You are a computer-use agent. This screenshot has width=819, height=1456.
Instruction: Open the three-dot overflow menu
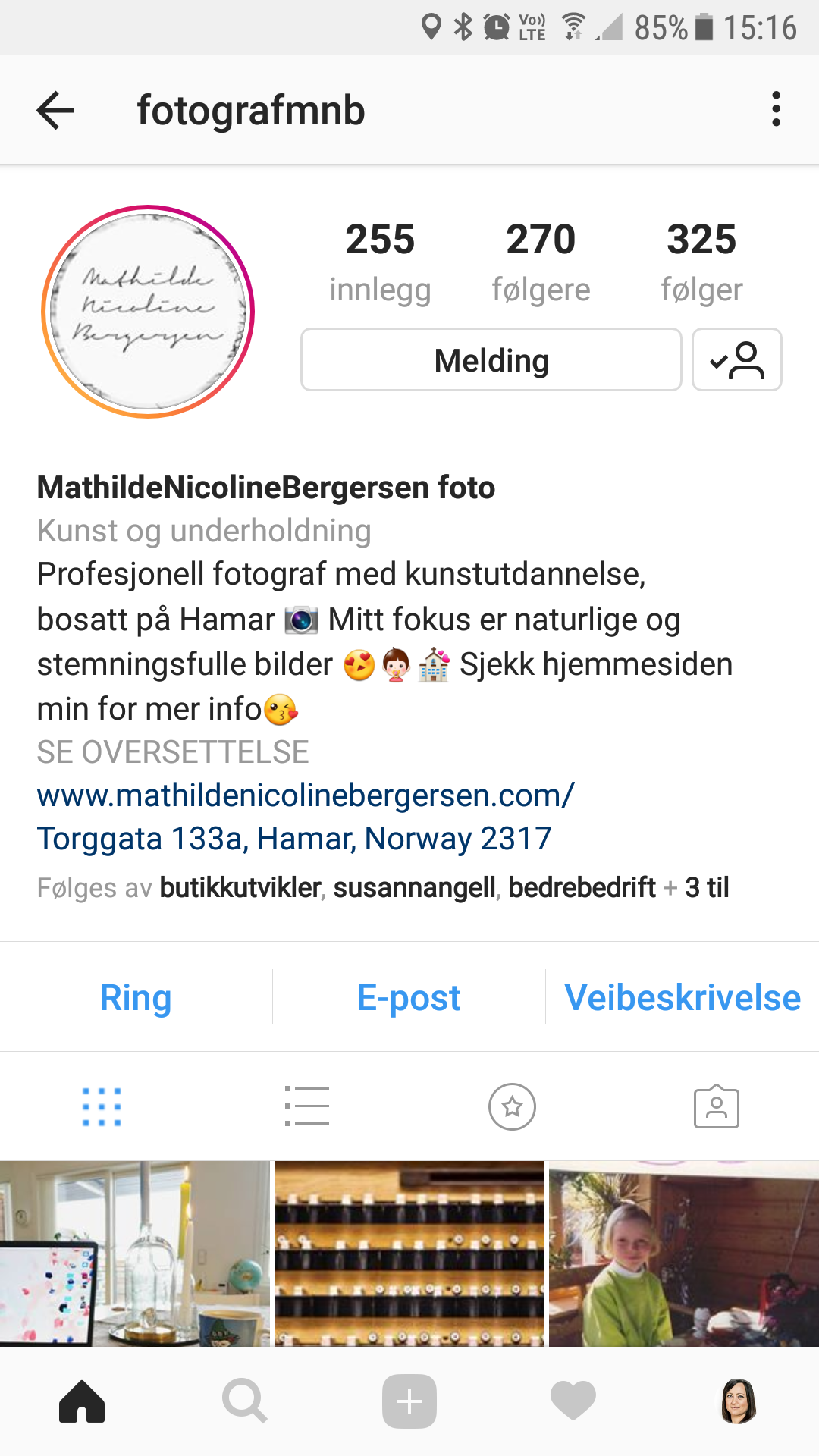tap(775, 109)
